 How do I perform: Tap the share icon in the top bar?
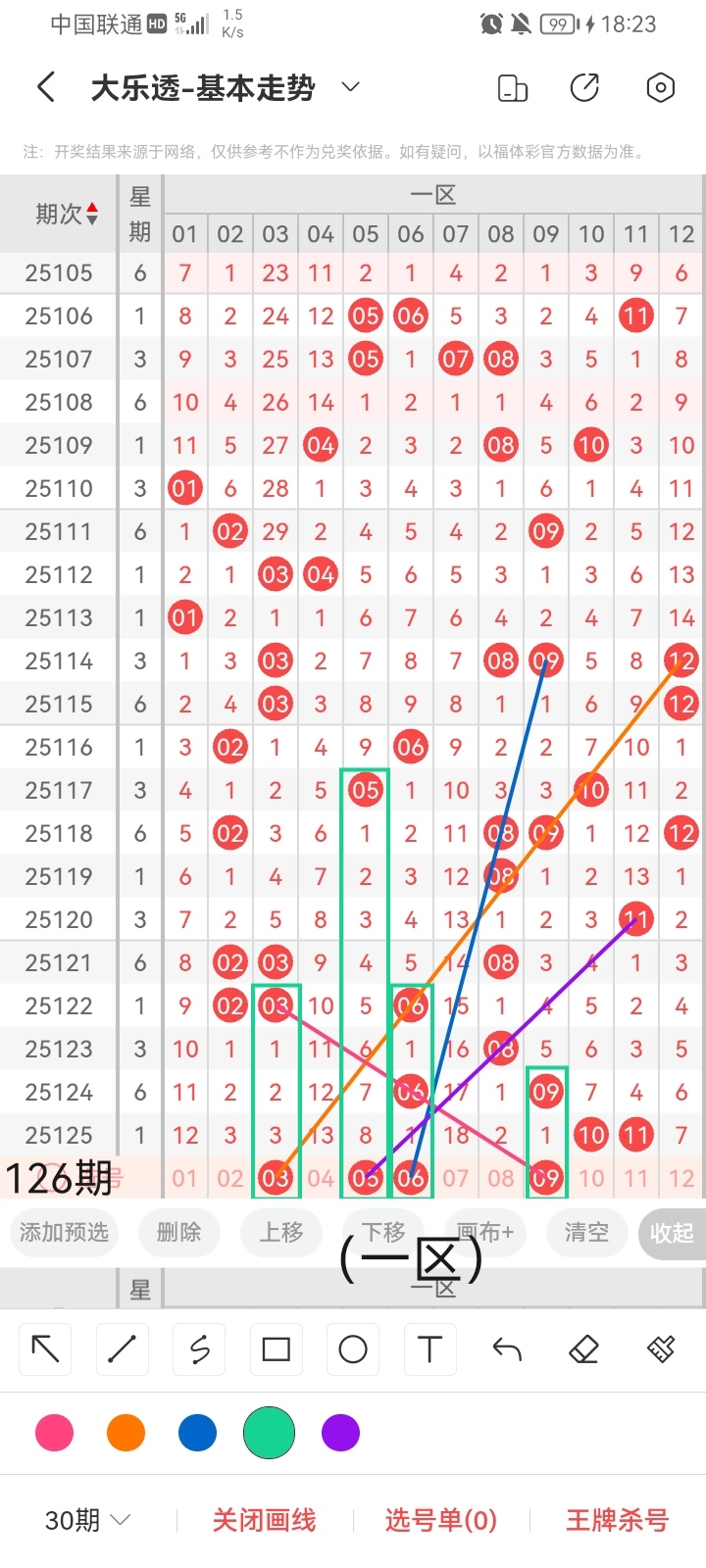[x=584, y=88]
